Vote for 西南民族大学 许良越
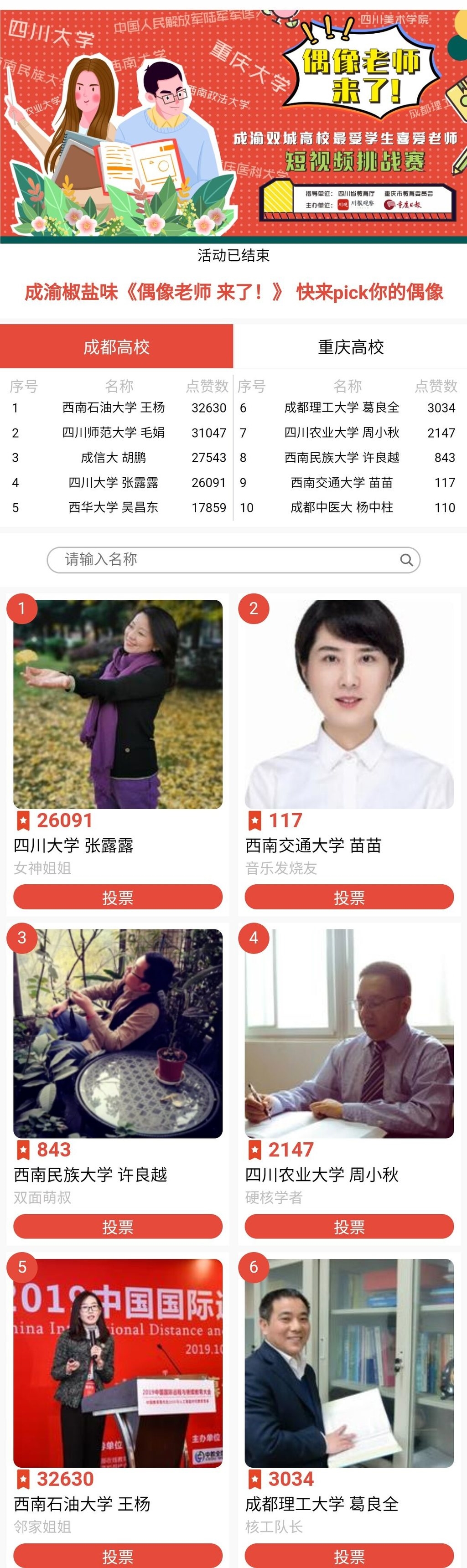This screenshot has width=467, height=1568. point(118,1227)
